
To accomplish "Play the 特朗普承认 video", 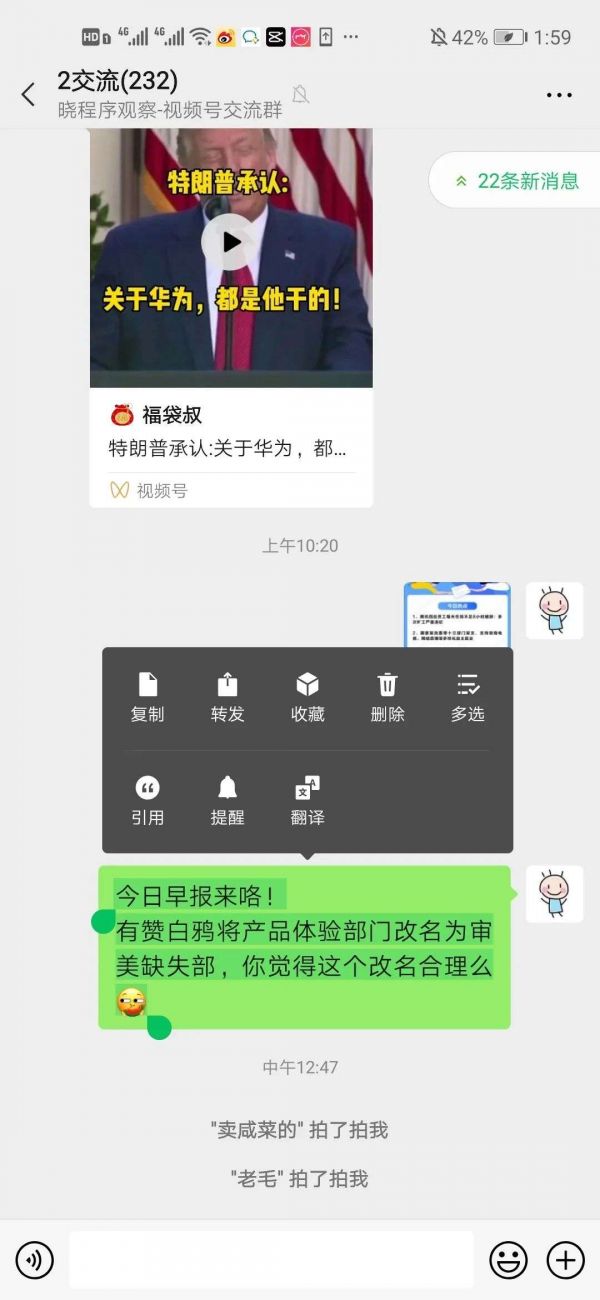I will coord(231,241).
